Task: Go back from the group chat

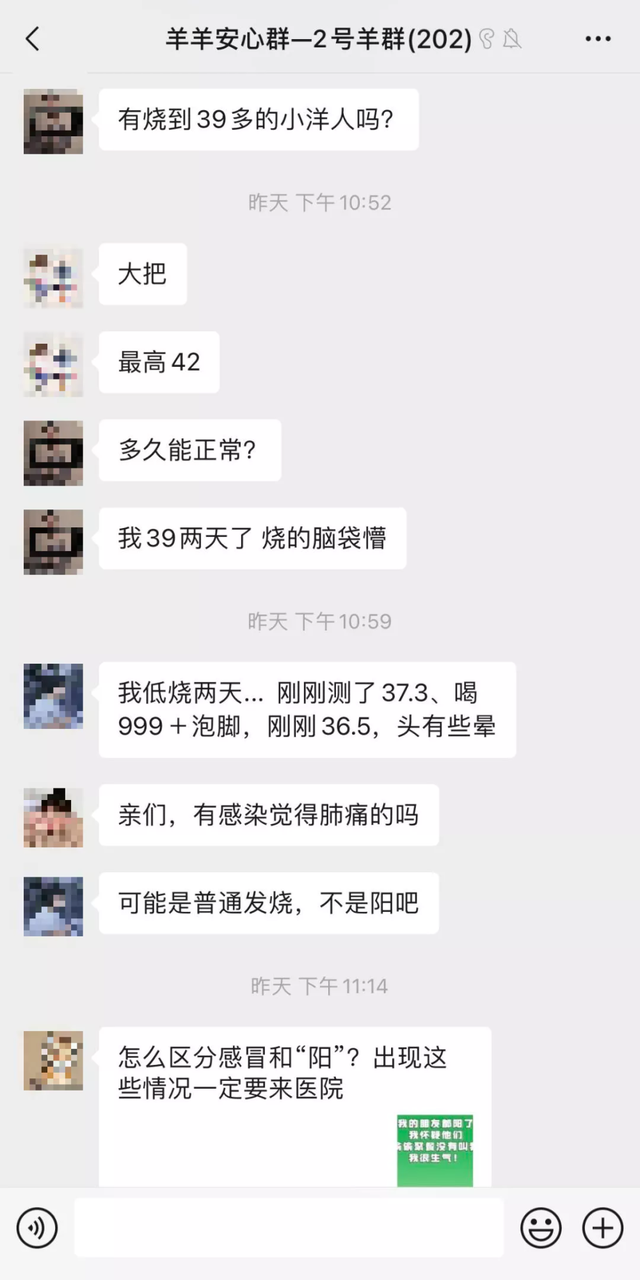Action: click(33, 40)
